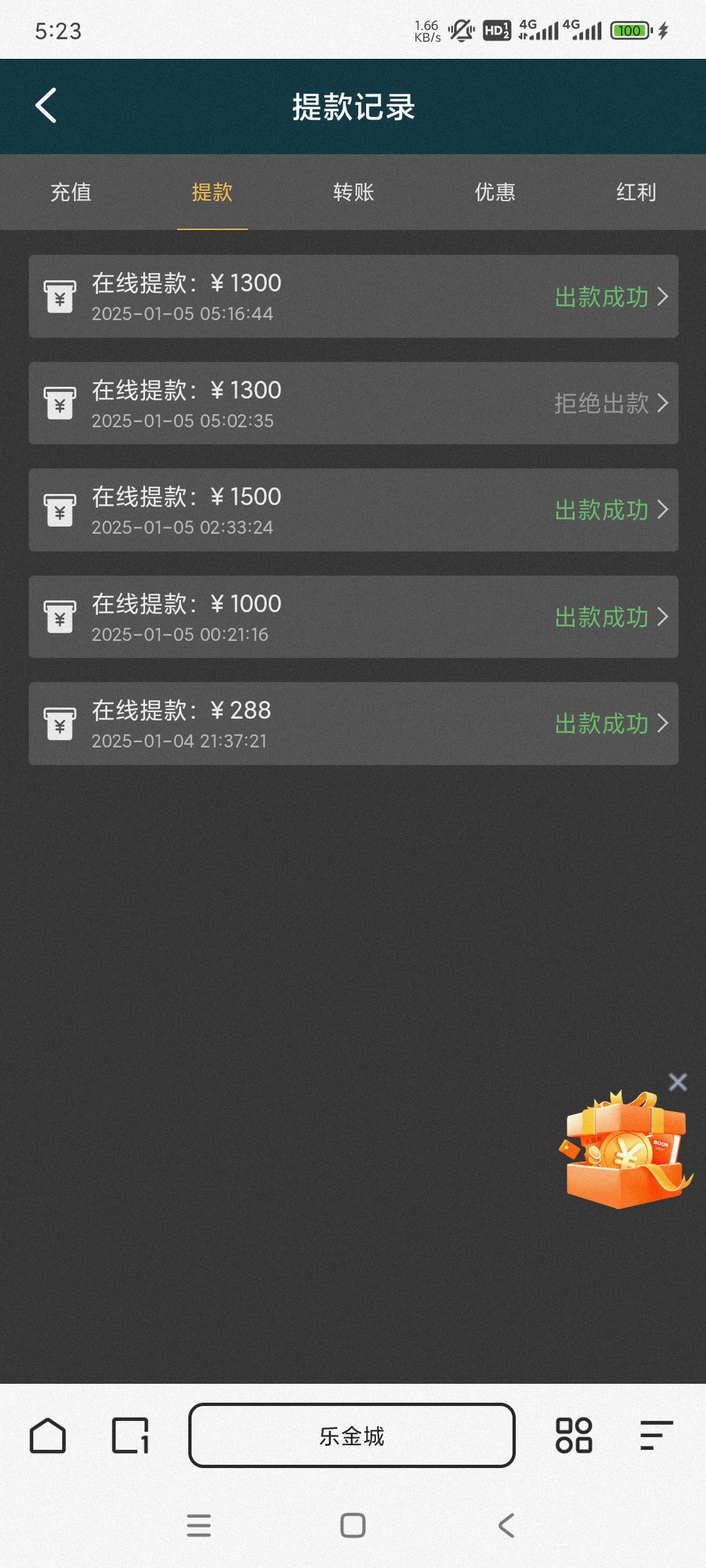Open the 优惠 tab
The height and width of the screenshot is (1568, 706).
point(495,192)
